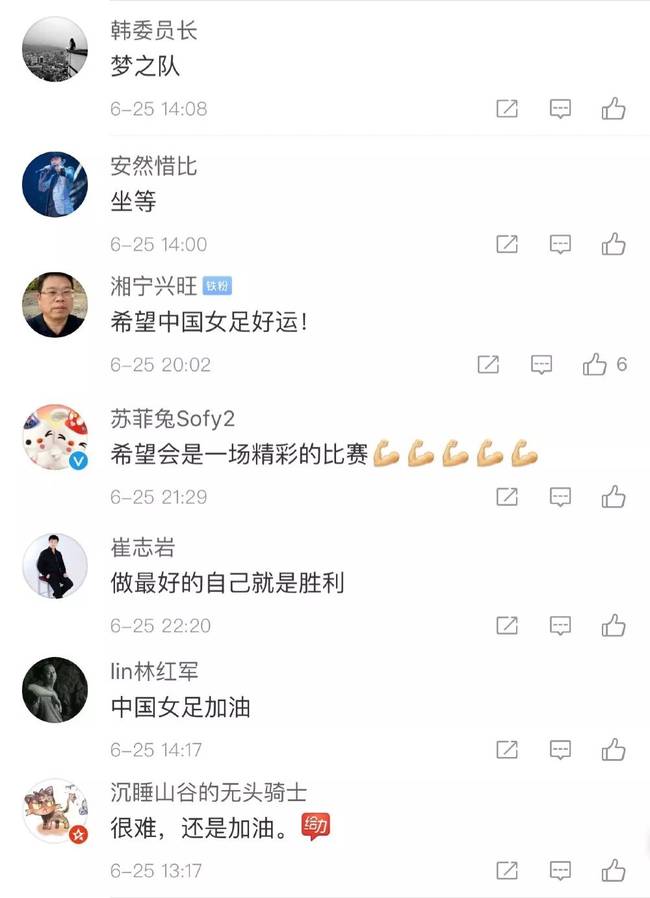
Task: Reply to 湘宁兴旺's comment
Action: point(541,365)
